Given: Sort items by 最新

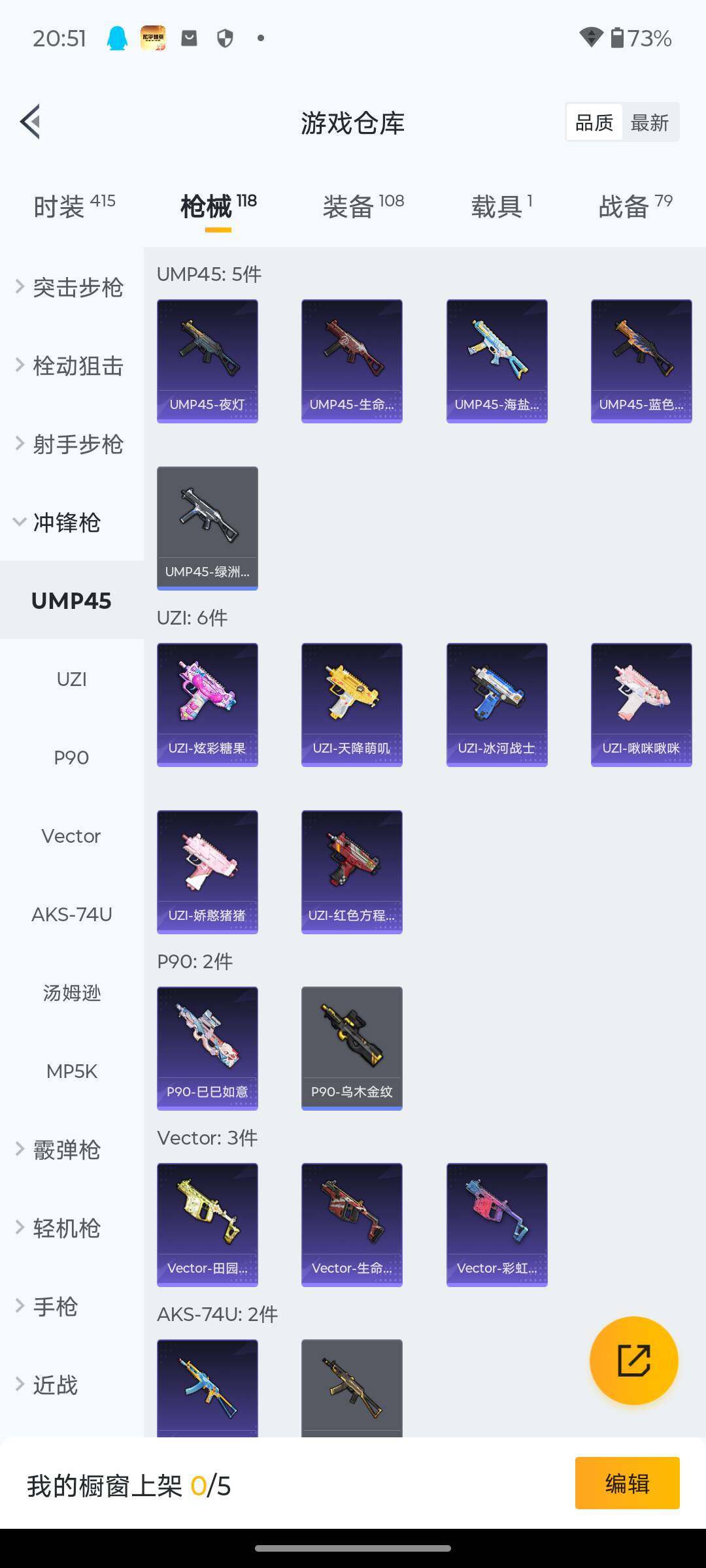Looking at the screenshot, I should click(649, 122).
